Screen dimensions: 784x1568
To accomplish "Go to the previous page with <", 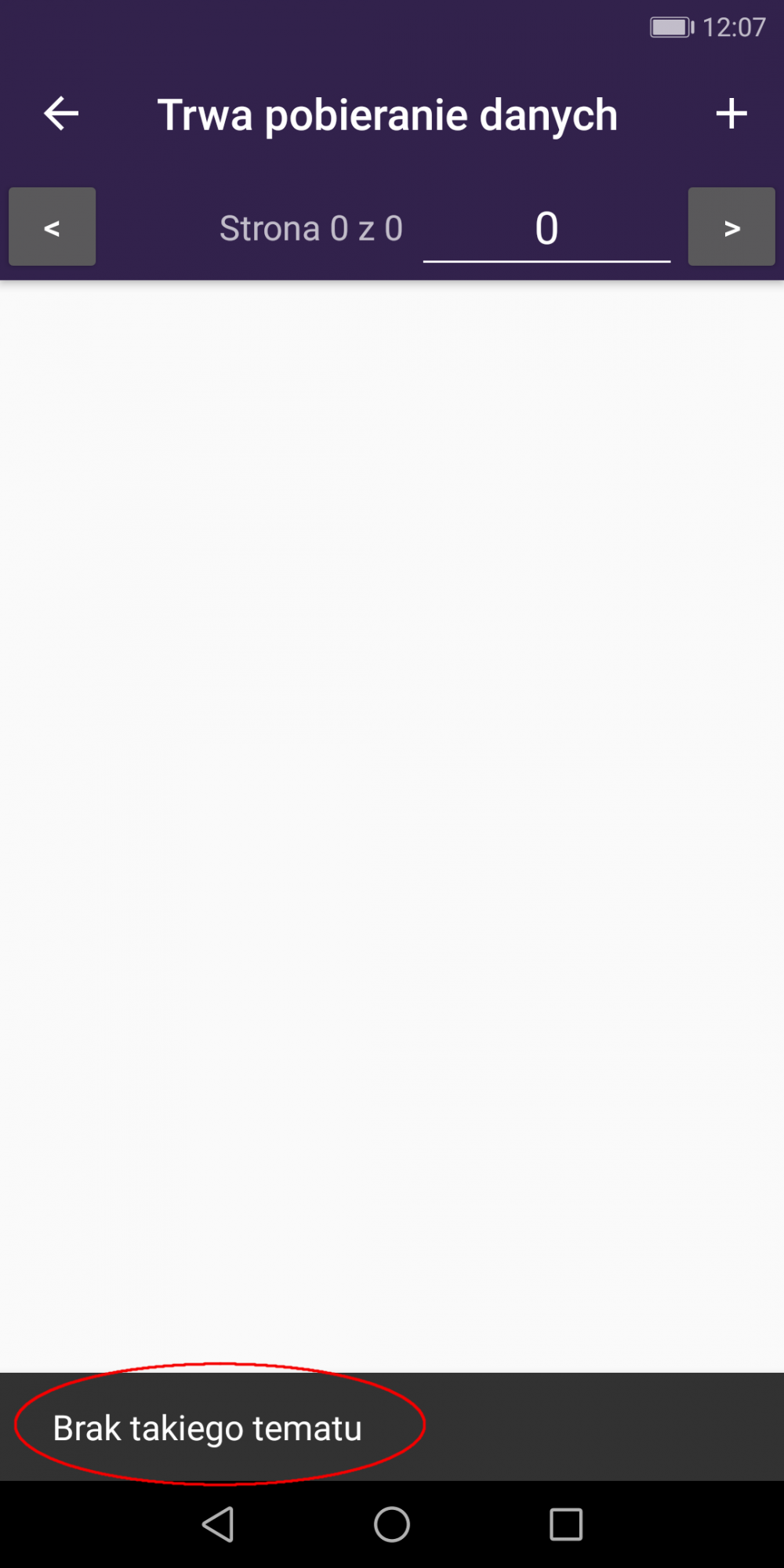I will pos(53,227).
